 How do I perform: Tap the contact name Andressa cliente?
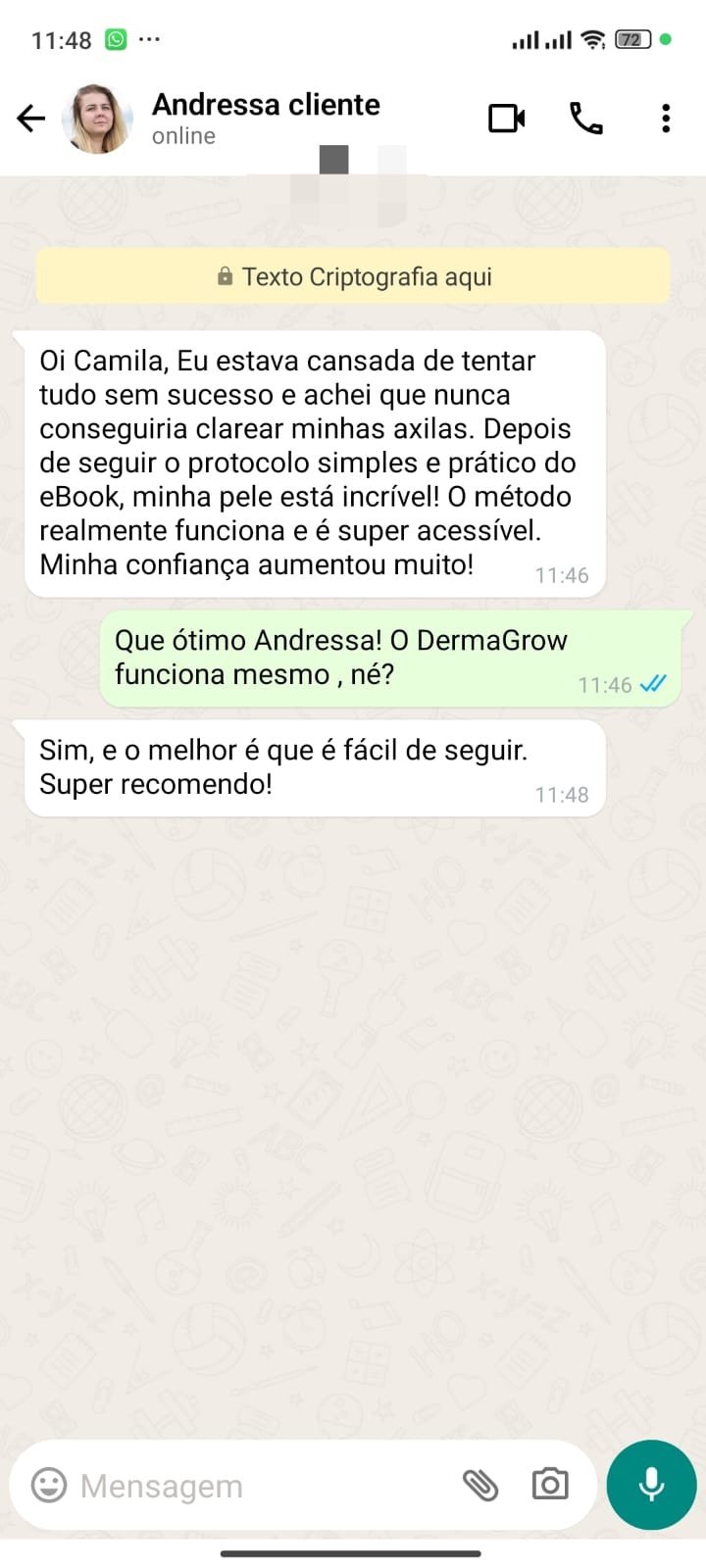266,104
